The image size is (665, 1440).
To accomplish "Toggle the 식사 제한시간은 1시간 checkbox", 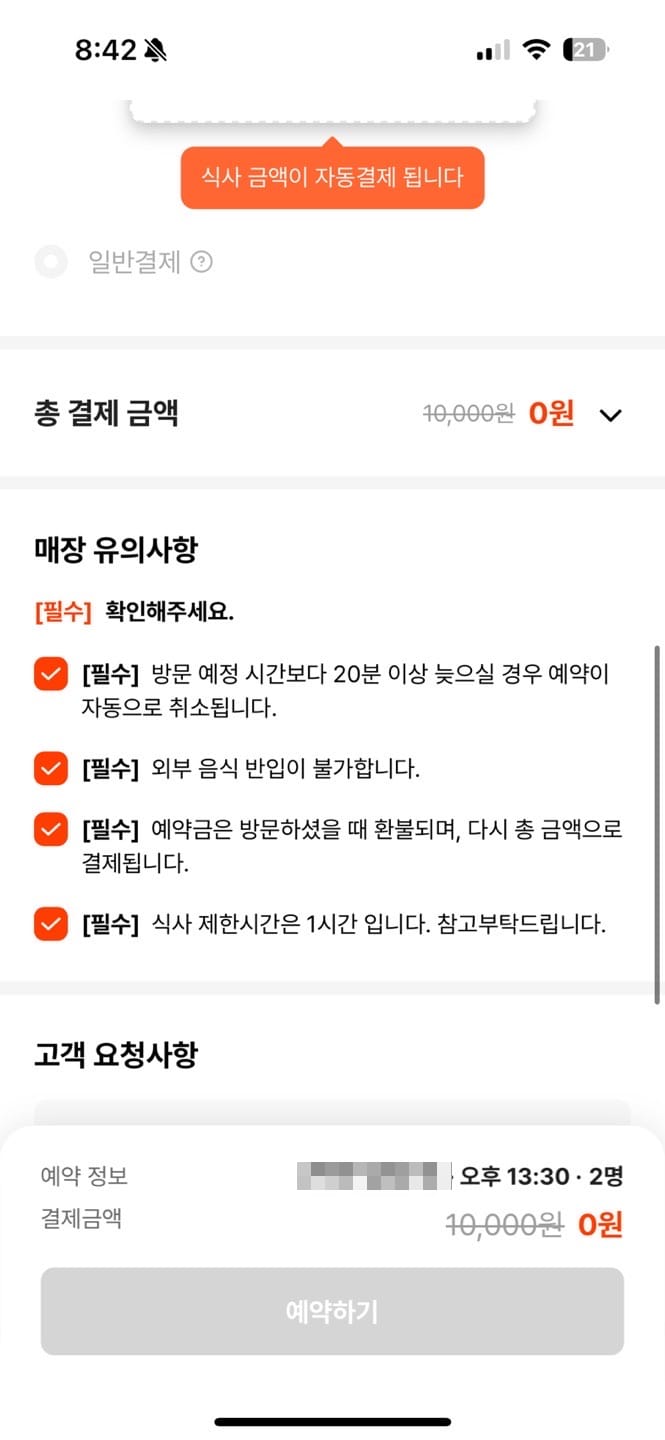I will pyautogui.click(x=50, y=924).
